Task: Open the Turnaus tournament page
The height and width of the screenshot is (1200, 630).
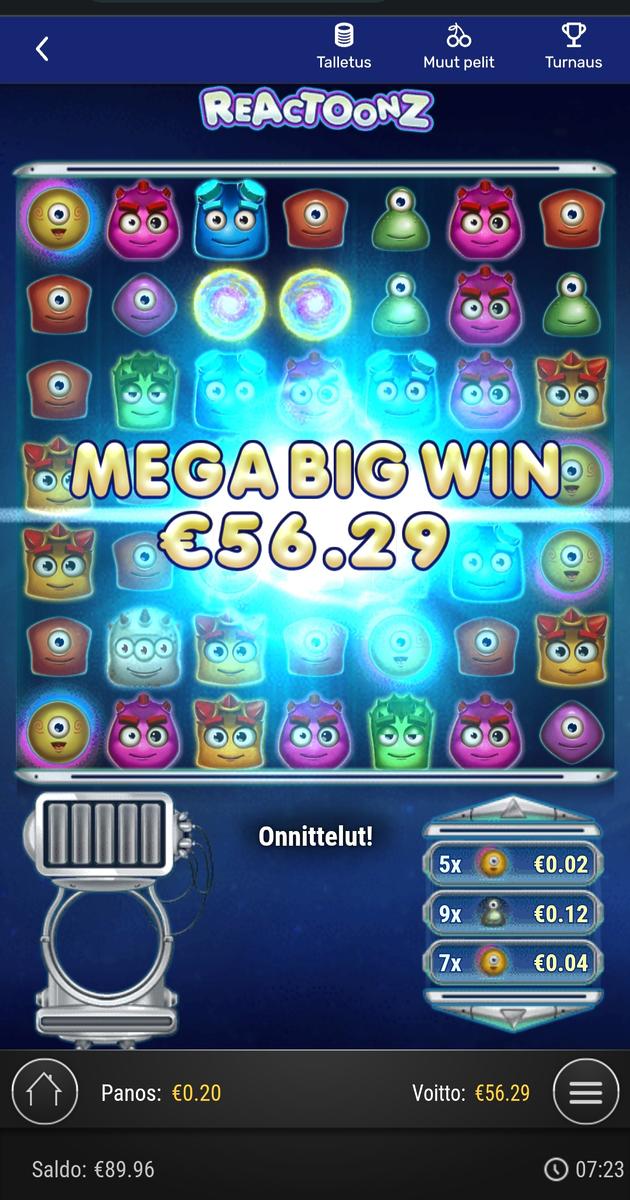Action: point(573,47)
